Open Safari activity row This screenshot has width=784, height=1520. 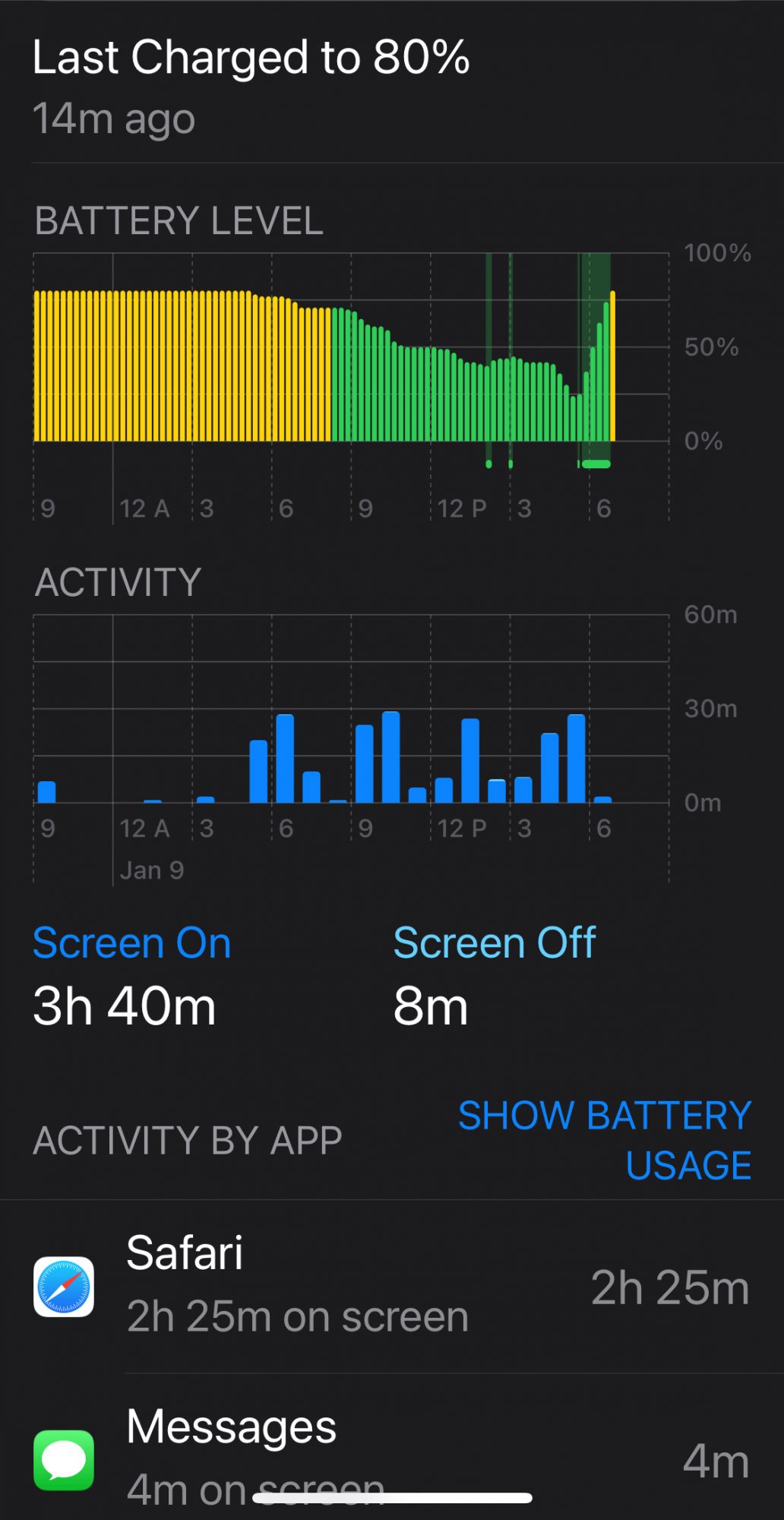pos(392,1287)
